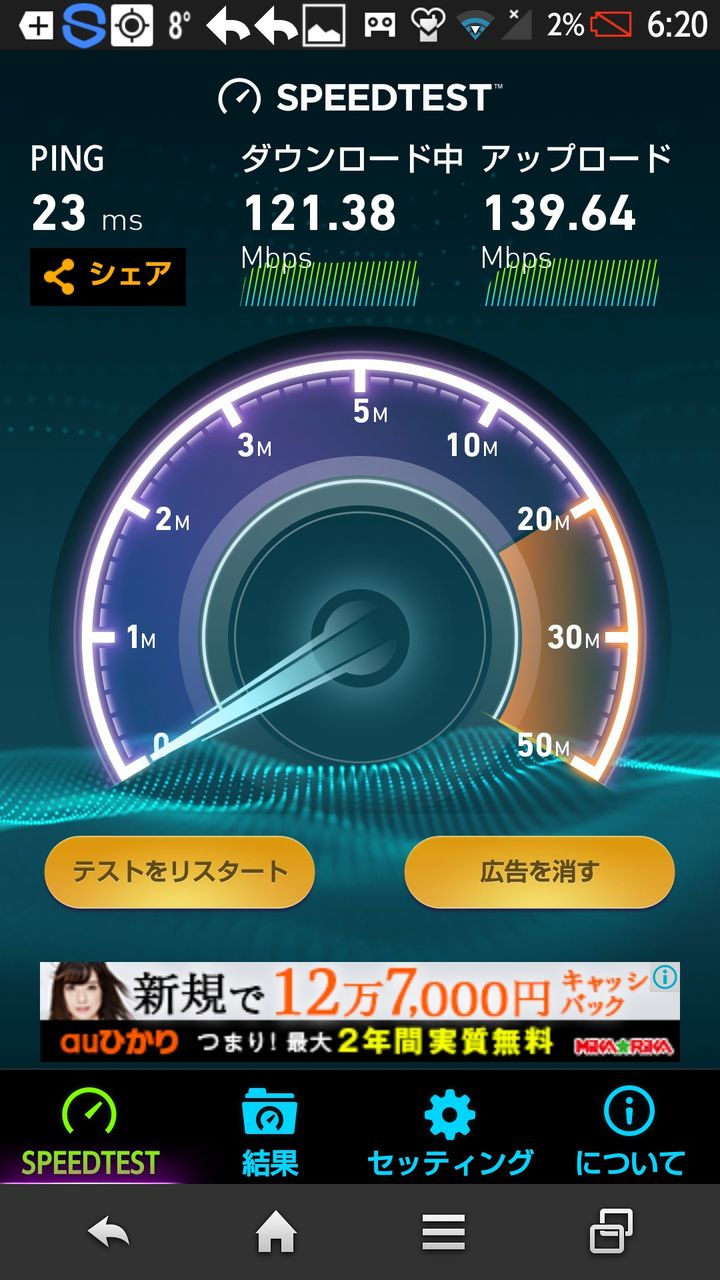720x1280 pixels.
Task: Open the auひかり ad banner
Action: [359, 1011]
